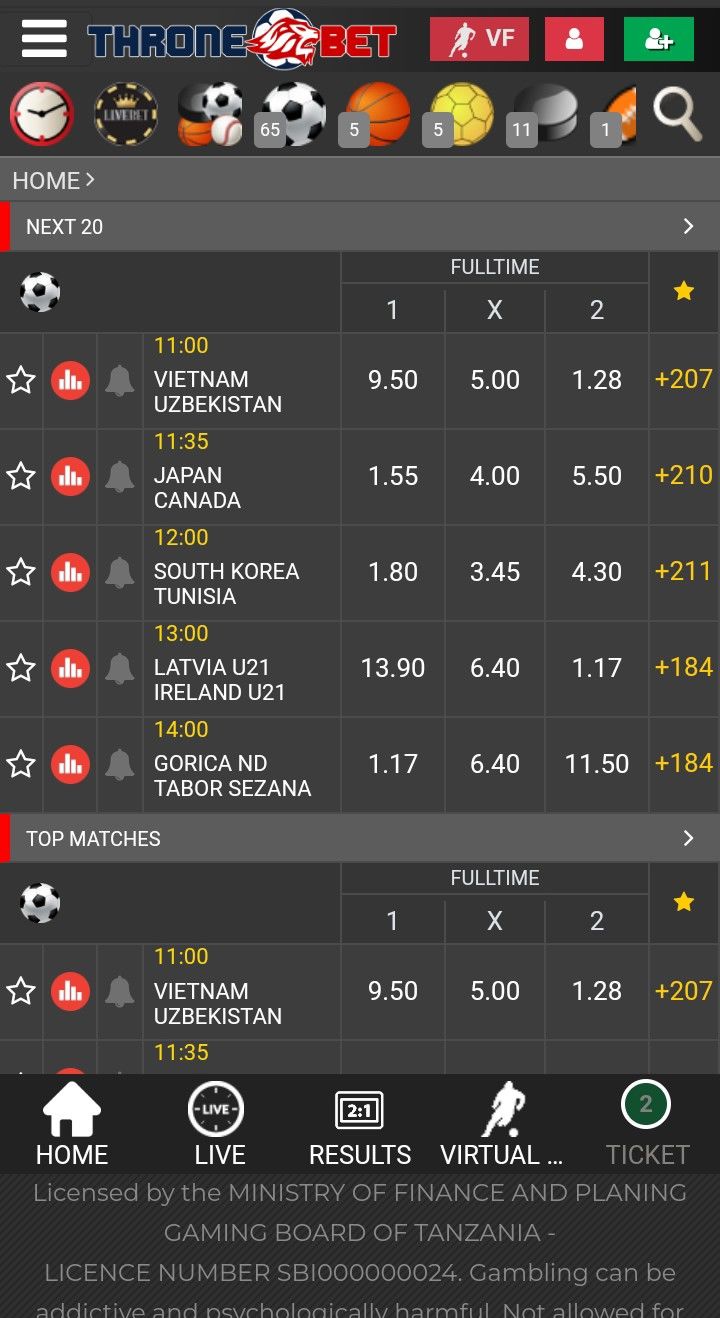Switch to the LIVE tab

tap(219, 1124)
